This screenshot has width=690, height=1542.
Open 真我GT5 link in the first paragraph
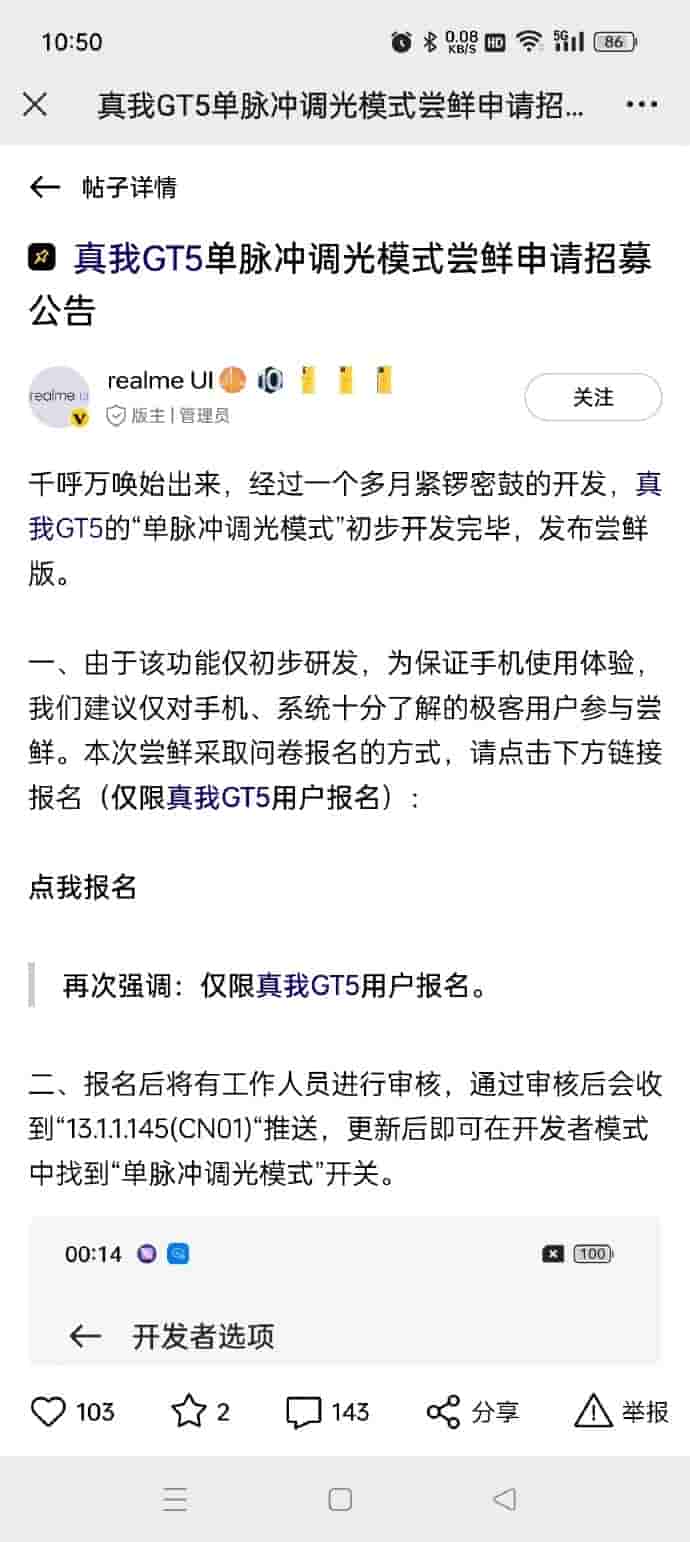click(x=66, y=527)
